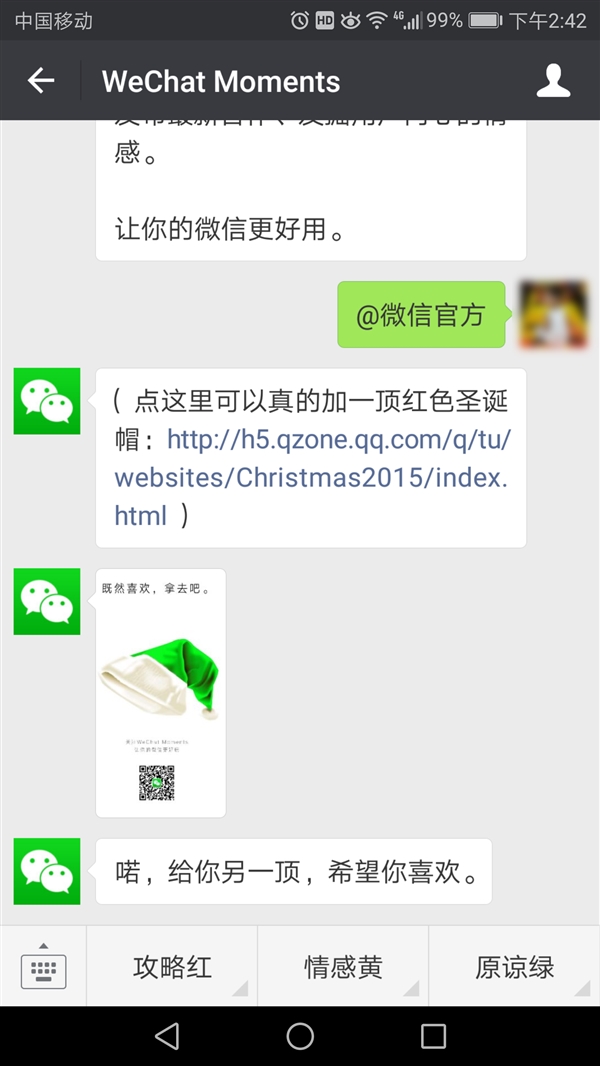Viewport: 600px width, 1066px height.
Task: Open the 原谅绿 menu
Action: point(514,967)
